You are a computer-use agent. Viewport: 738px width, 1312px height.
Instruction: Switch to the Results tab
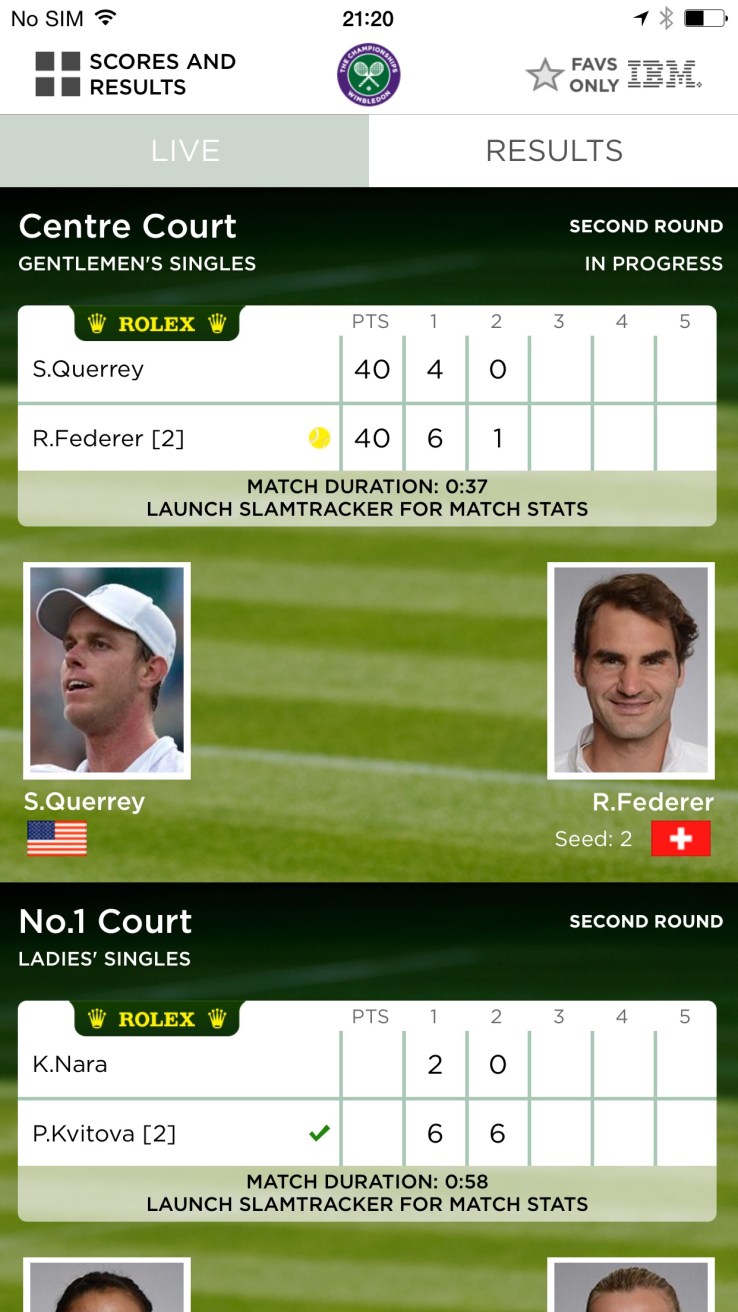(x=553, y=151)
